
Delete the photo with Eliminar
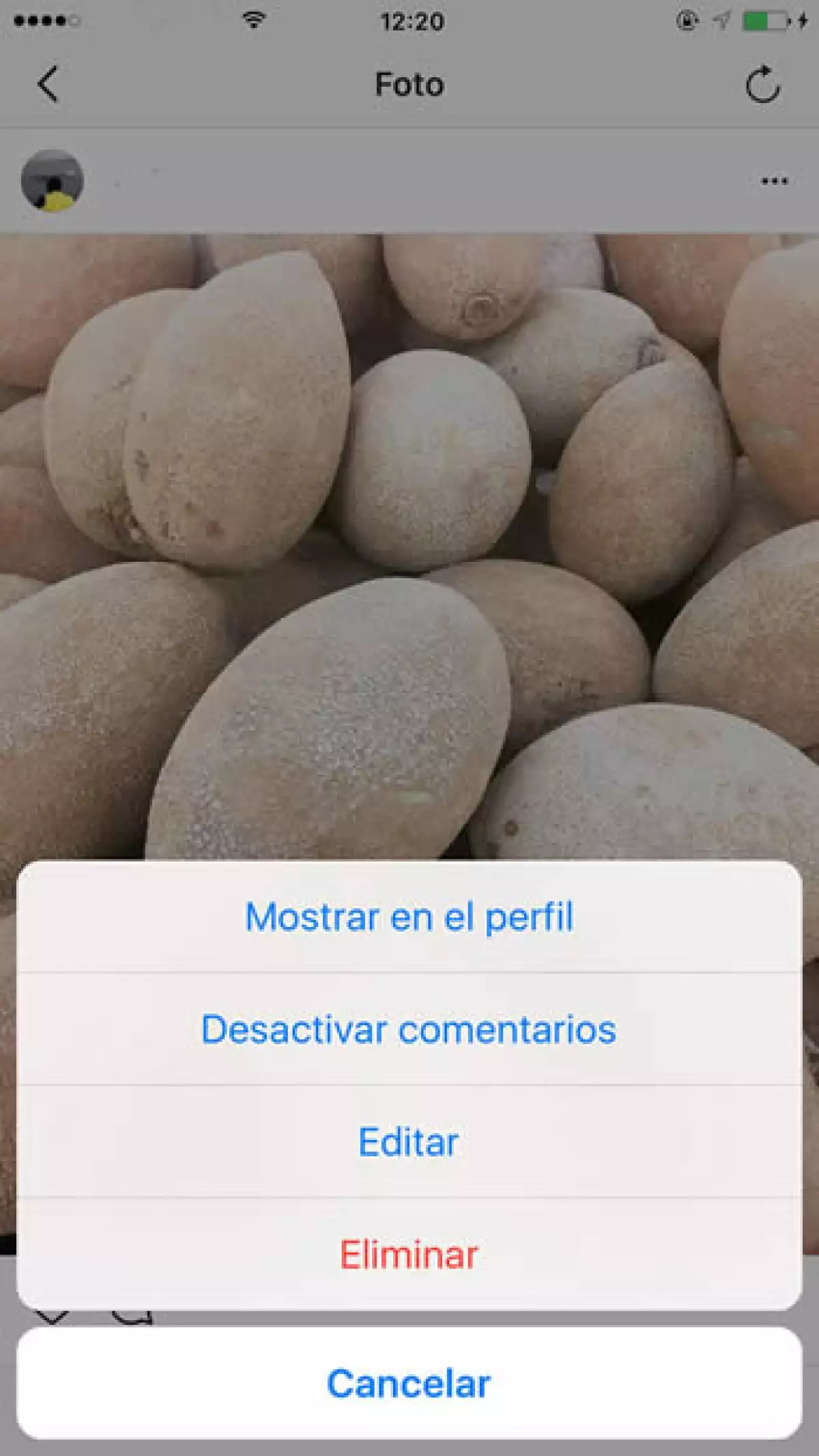click(409, 1254)
